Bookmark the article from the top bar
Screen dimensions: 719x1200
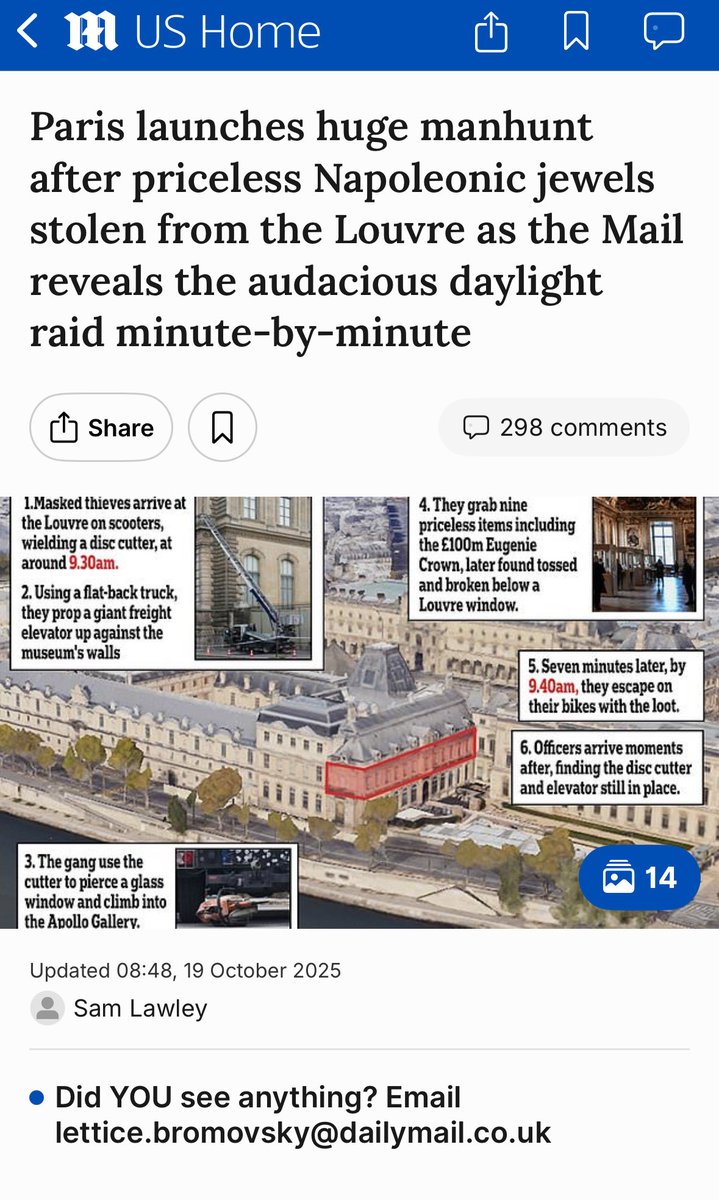click(x=576, y=33)
